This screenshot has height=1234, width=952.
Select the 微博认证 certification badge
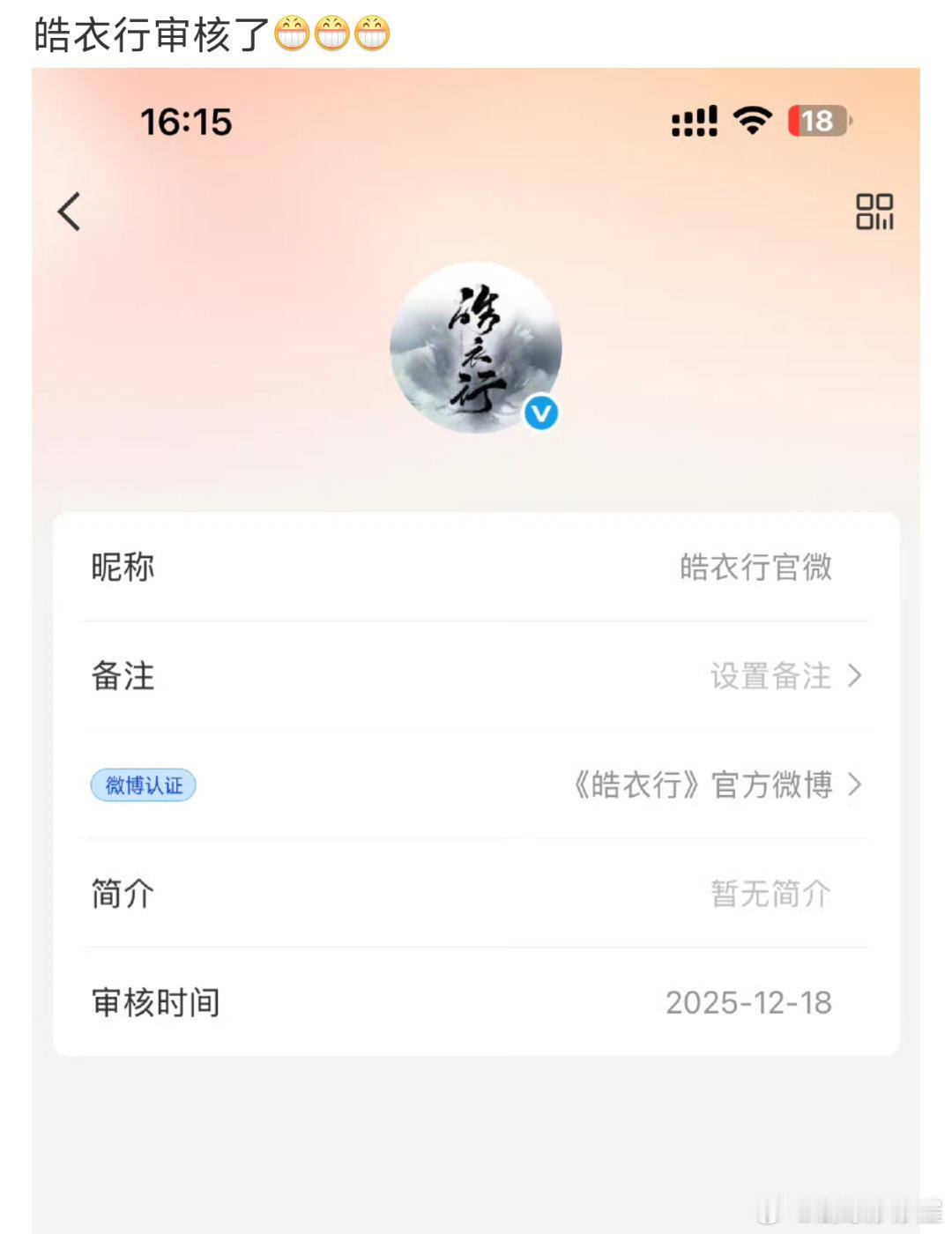tap(143, 785)
